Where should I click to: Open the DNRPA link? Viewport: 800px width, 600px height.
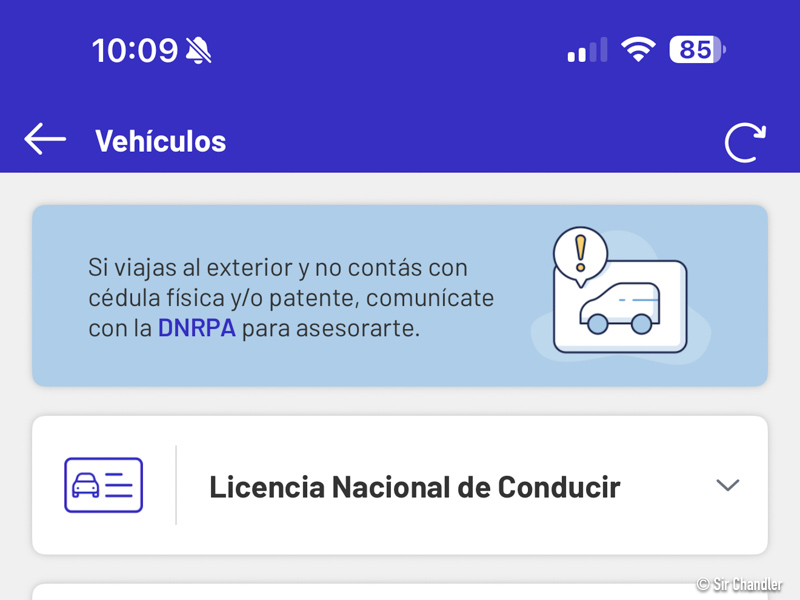[196, 328]
